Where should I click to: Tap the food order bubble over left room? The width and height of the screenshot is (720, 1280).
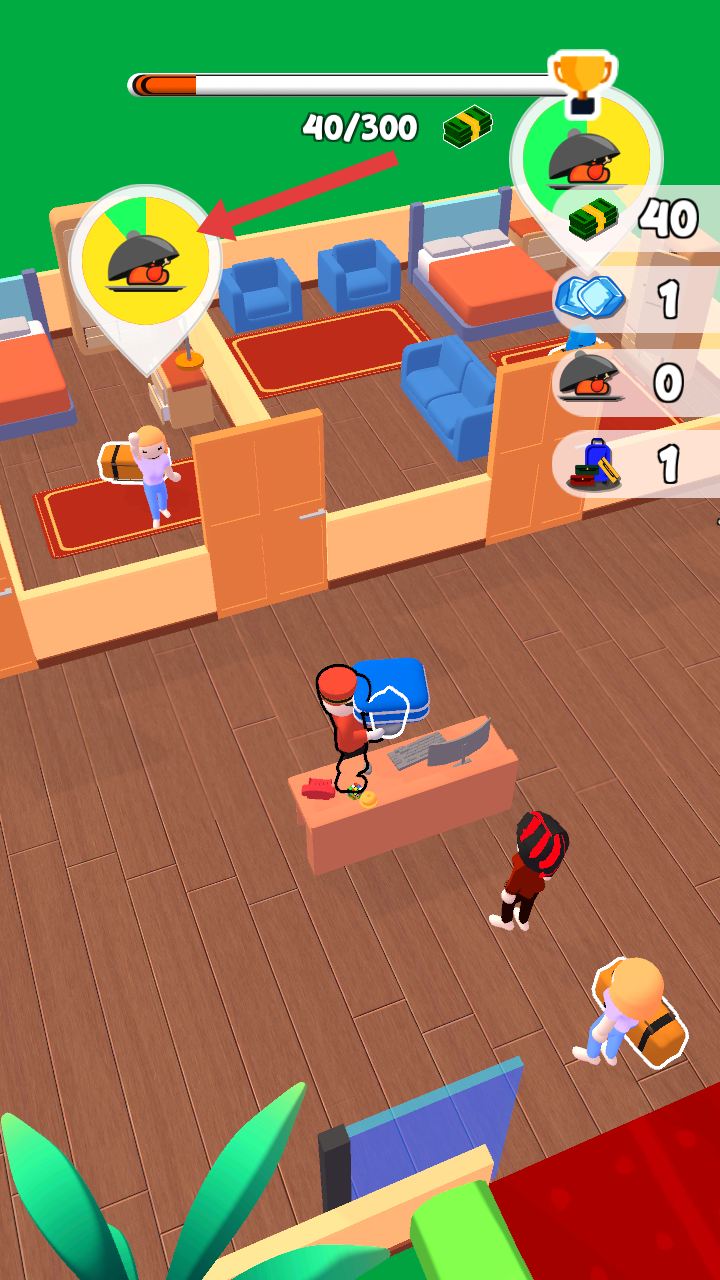tap(146, 262)
